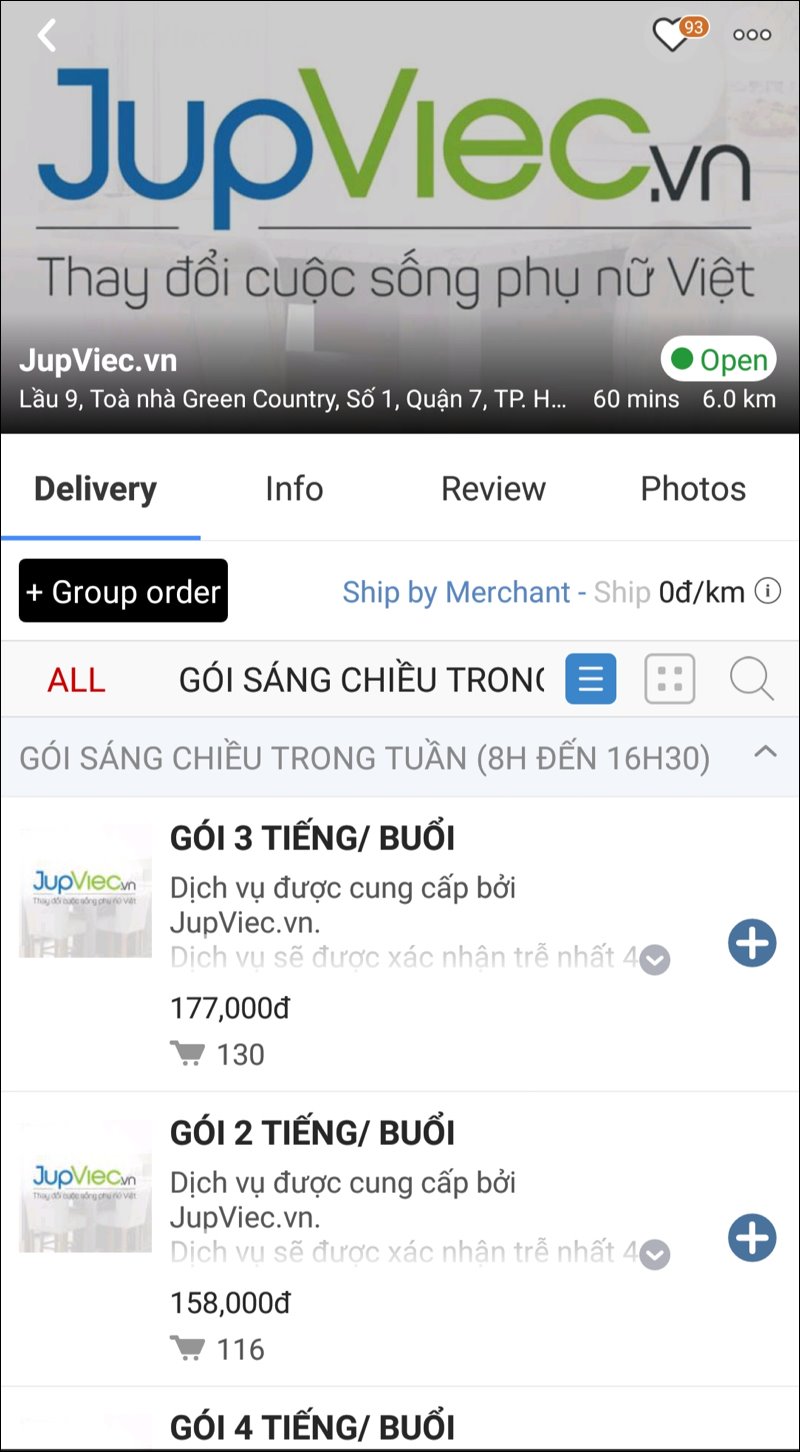This screenshot has width=800, height=1452.
Task: Expand the GÓI 2 TIẾNG/ BUỔI description
Action: click(x=655, y=1254)
